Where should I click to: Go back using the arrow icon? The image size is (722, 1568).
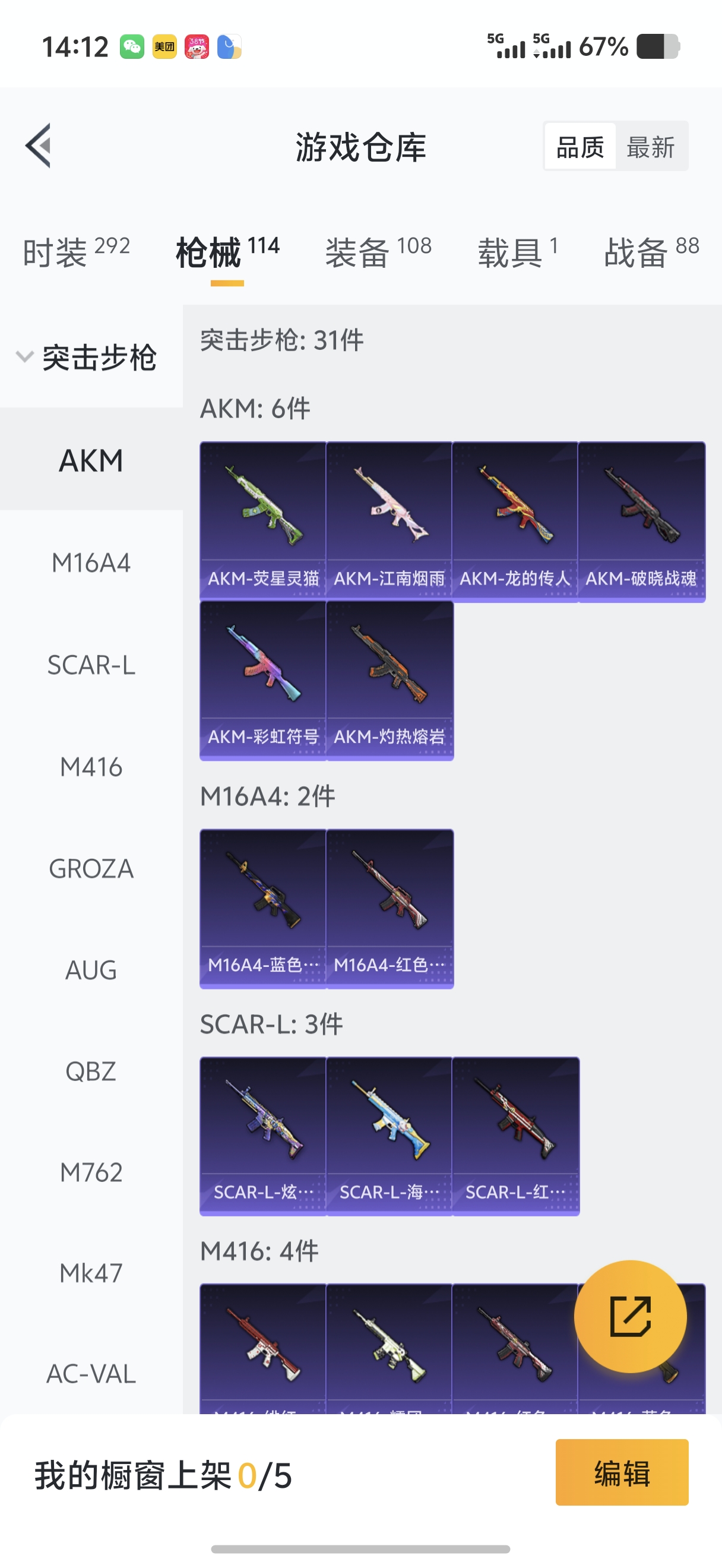coord(39,146)
